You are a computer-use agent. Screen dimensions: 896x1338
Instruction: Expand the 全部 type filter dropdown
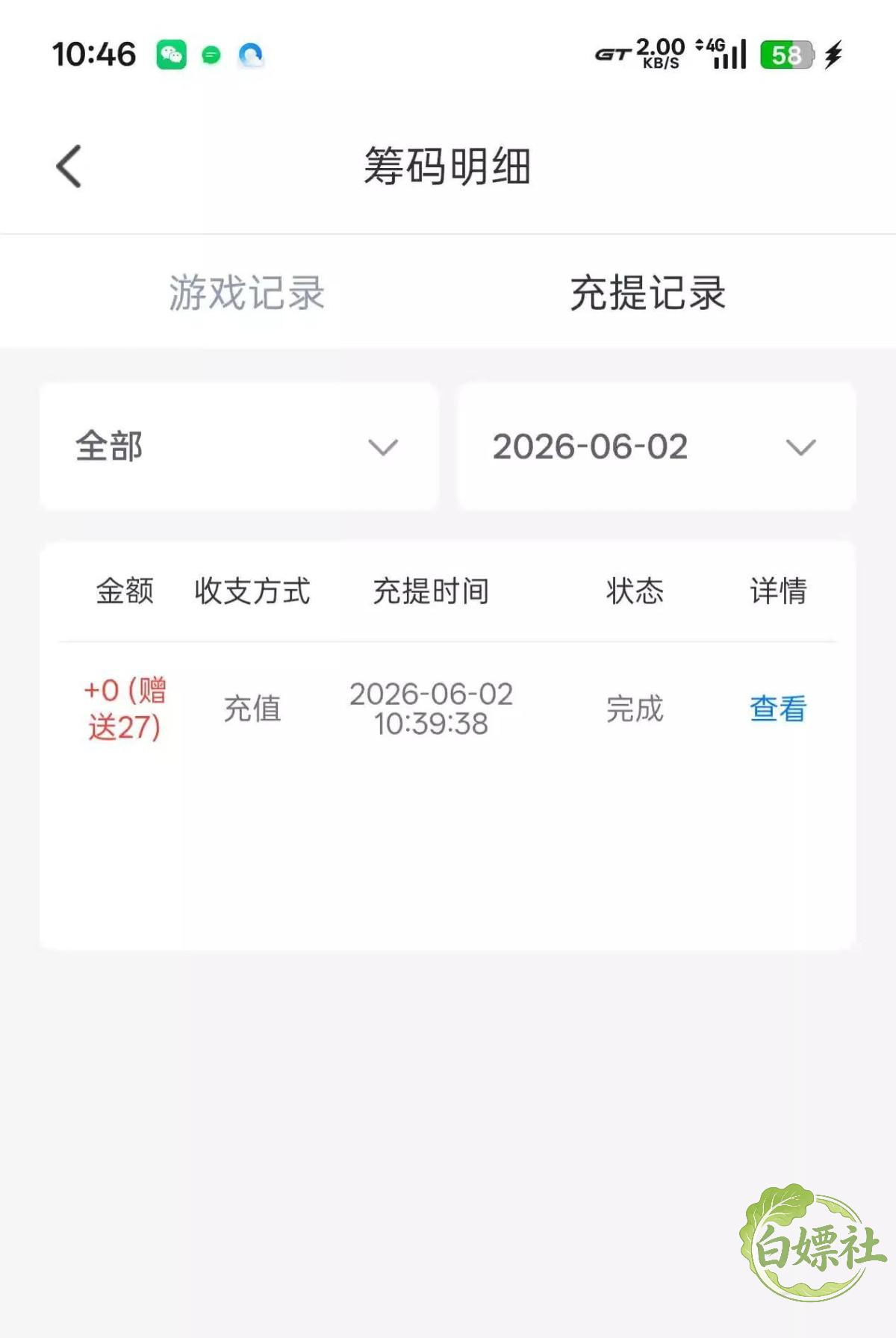click(239, 446)
